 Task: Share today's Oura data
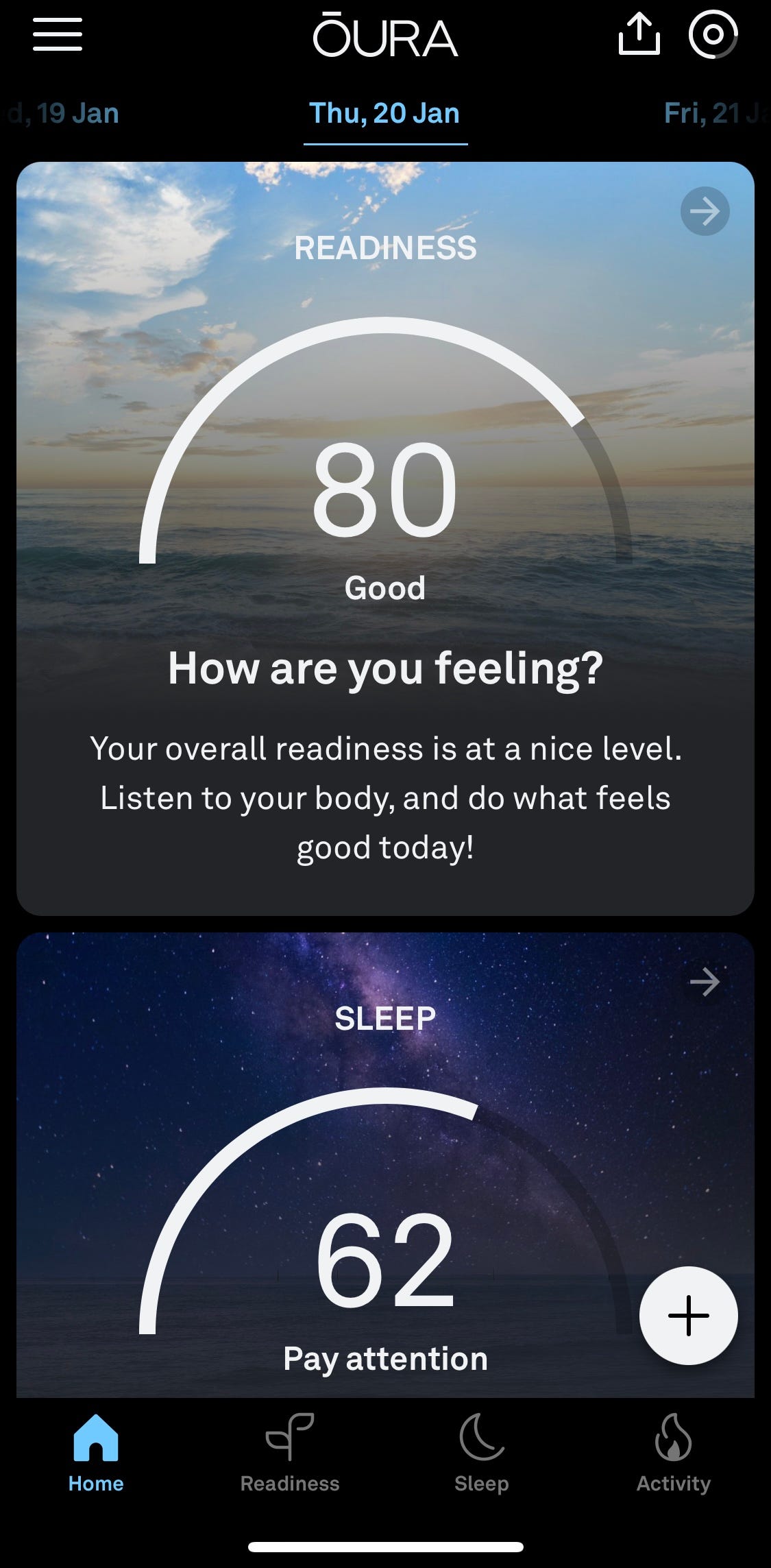pos(639,34)
